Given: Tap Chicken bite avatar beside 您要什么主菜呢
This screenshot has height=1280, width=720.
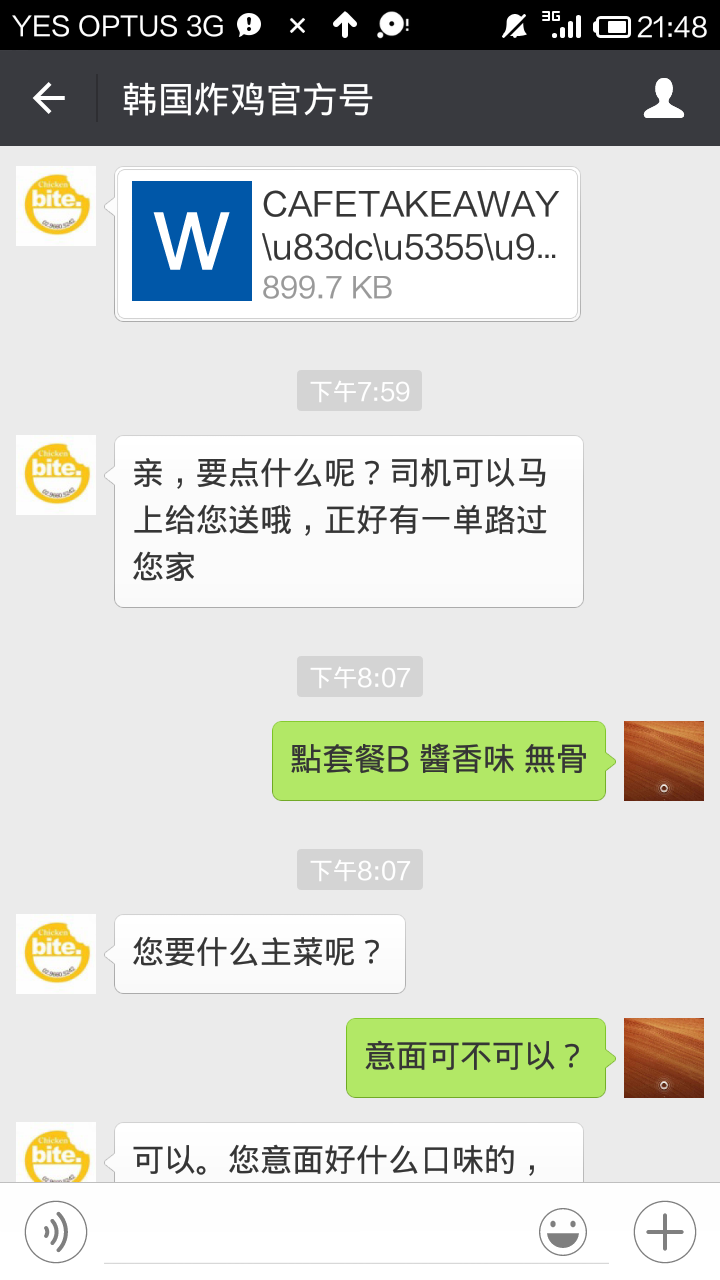Looking at the screenshot, I should pyautogui.click(x=56, y=953).
